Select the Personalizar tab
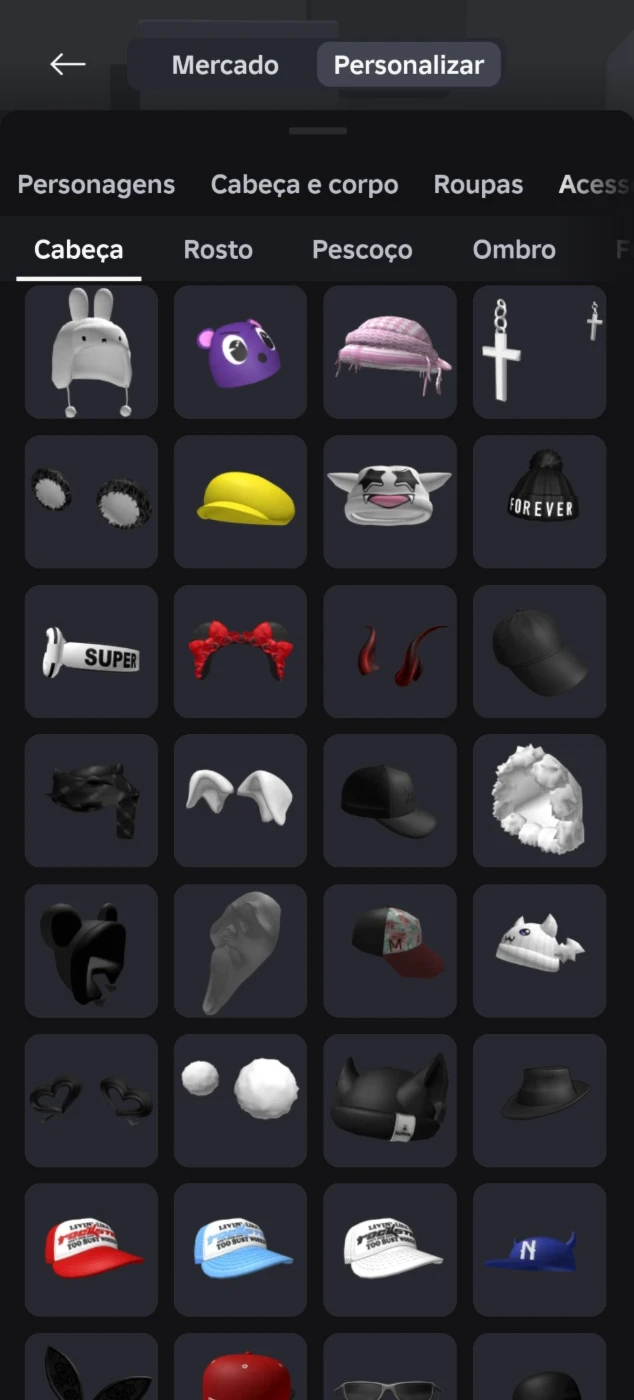The width and height of the screenshot is (634, 1400). coord(409,65)
